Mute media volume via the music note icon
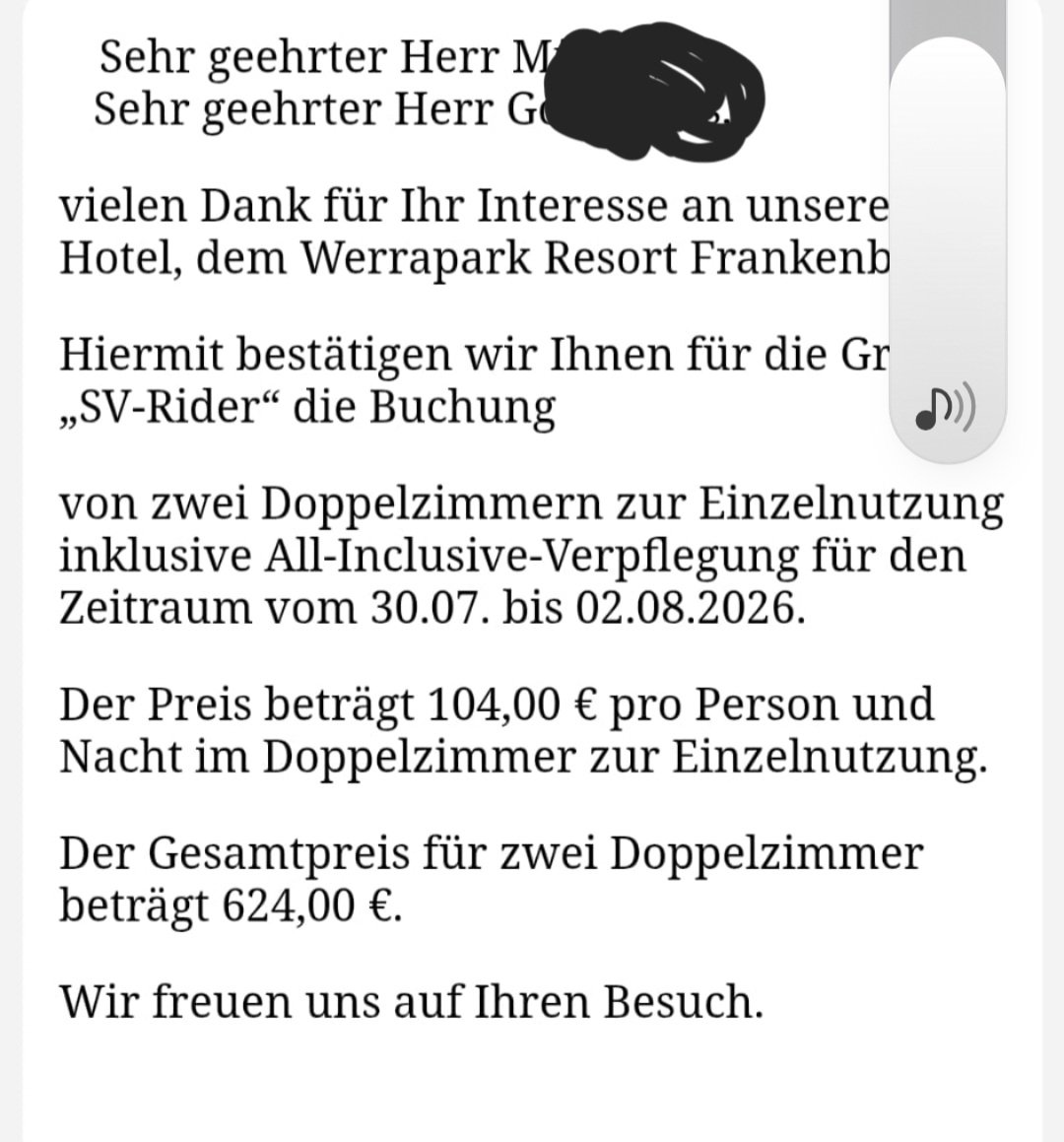Viewport: 1064px width, 1142px height. tap(945, 409)
